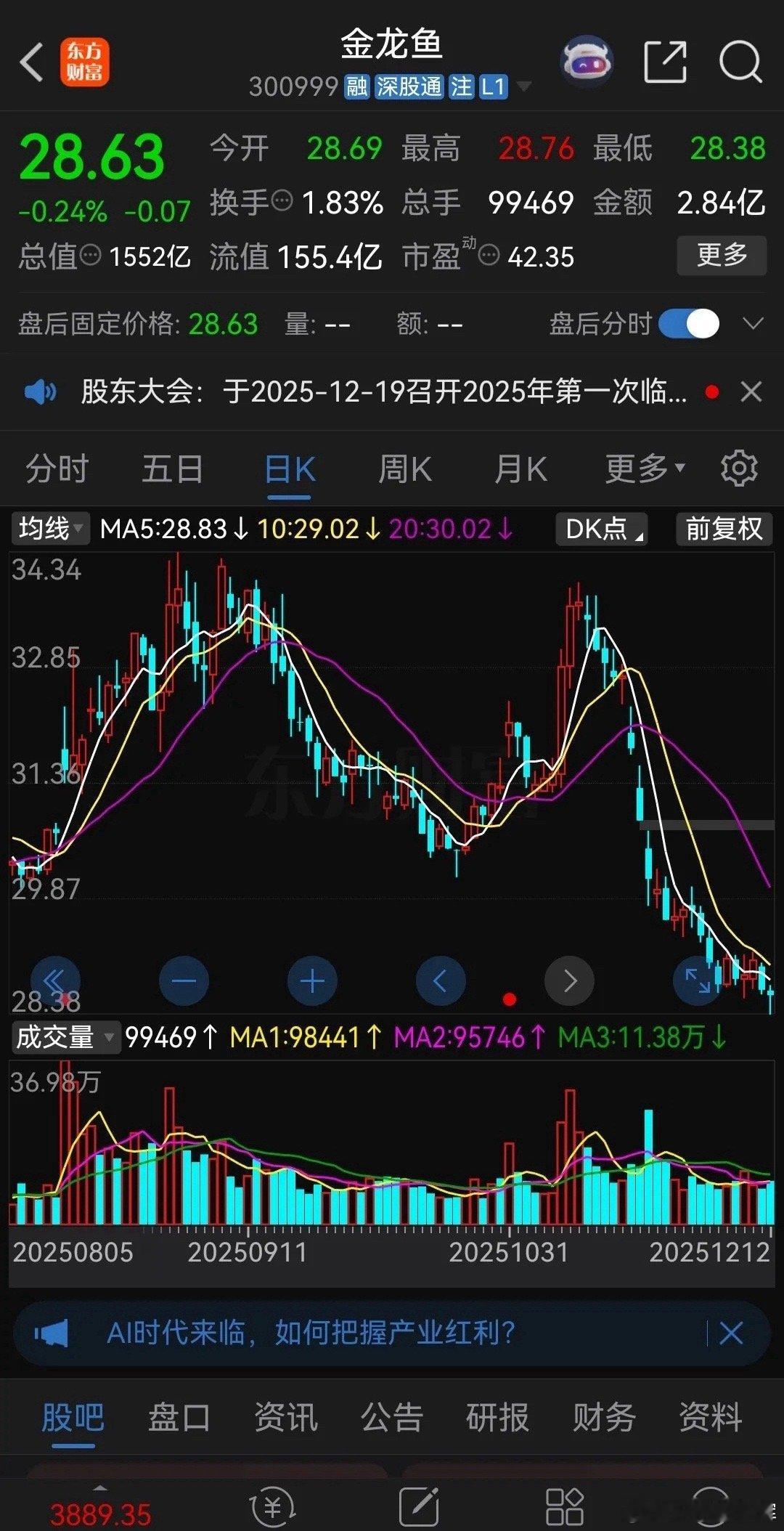Click the 前复权 adjustment button
Screen dimensions: 784x1531
[x=723, y=529]
